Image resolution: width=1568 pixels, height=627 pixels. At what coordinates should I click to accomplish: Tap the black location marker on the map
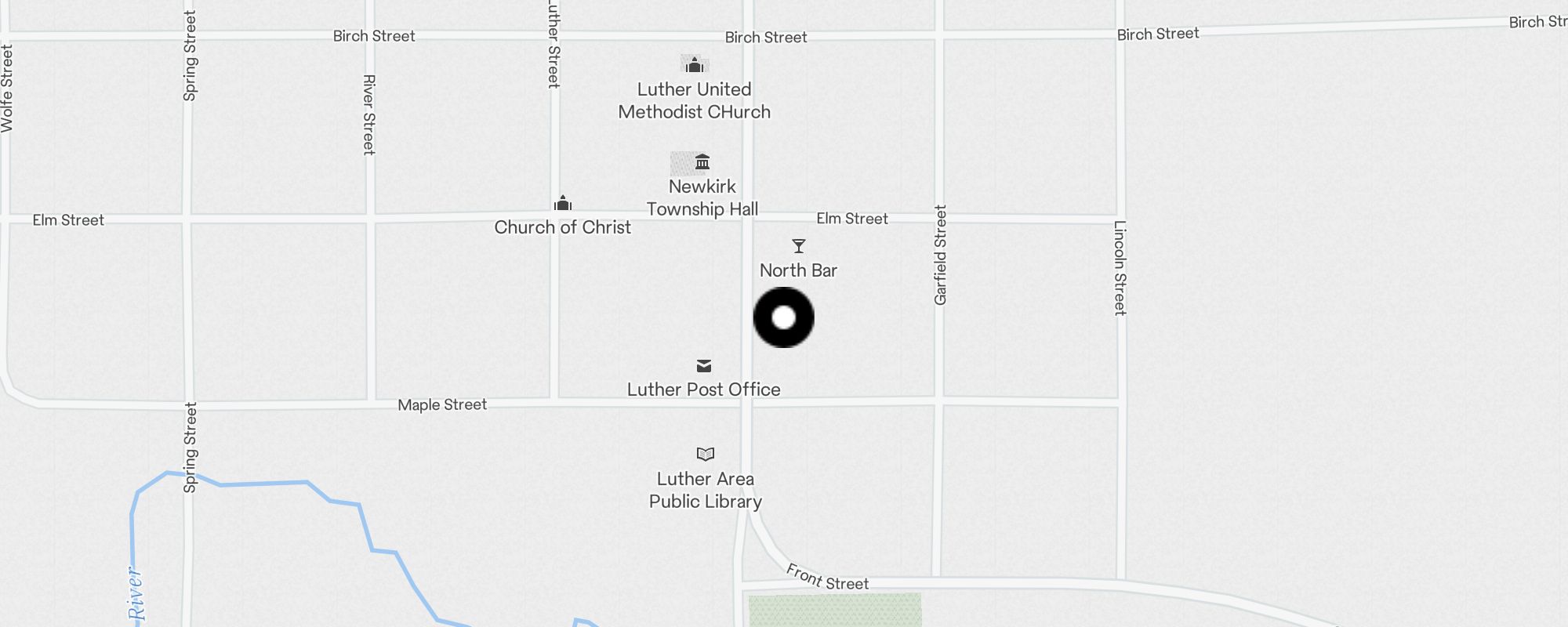click(x=783, y=317)
